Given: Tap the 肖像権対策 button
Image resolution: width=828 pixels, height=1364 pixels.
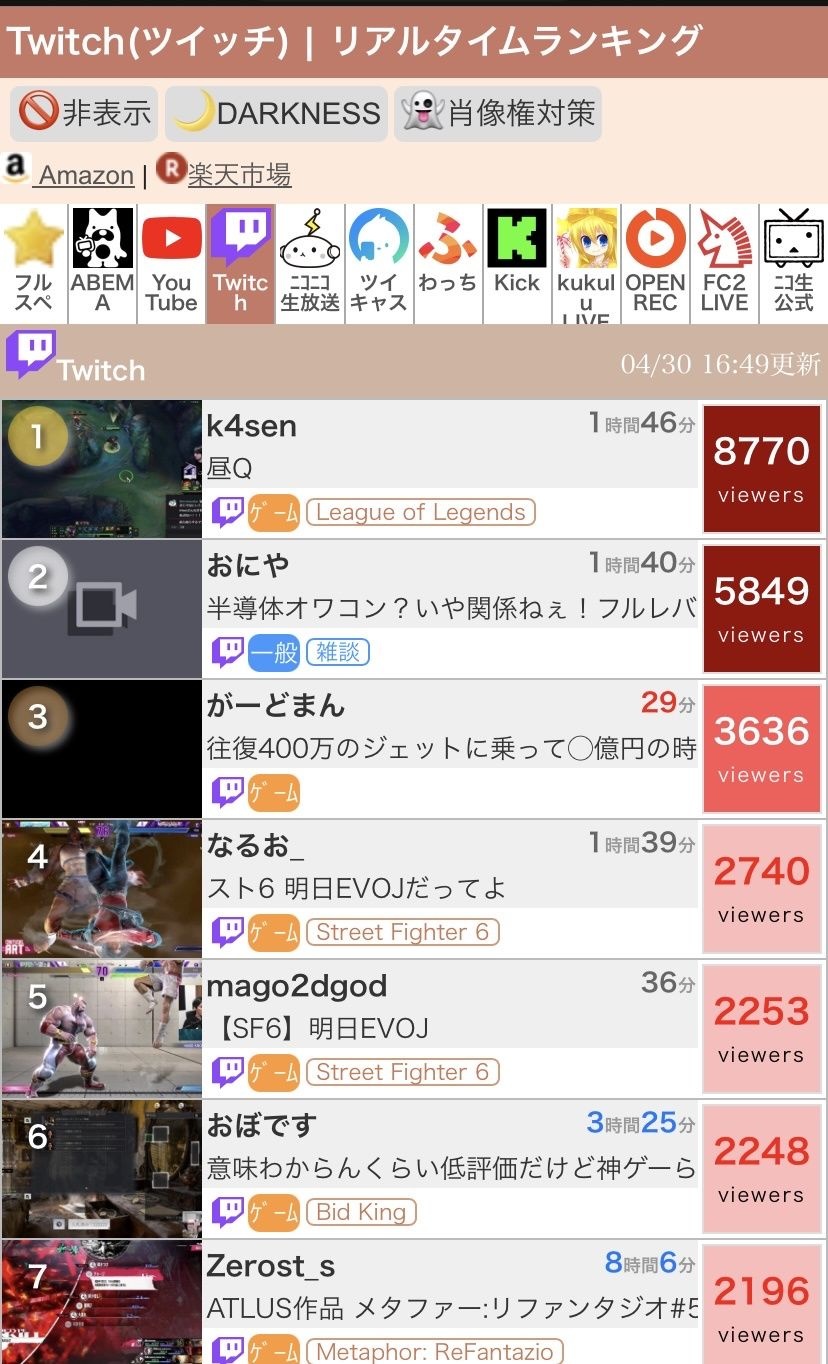Looking at the screenshot, I should [x=498, y=113].
